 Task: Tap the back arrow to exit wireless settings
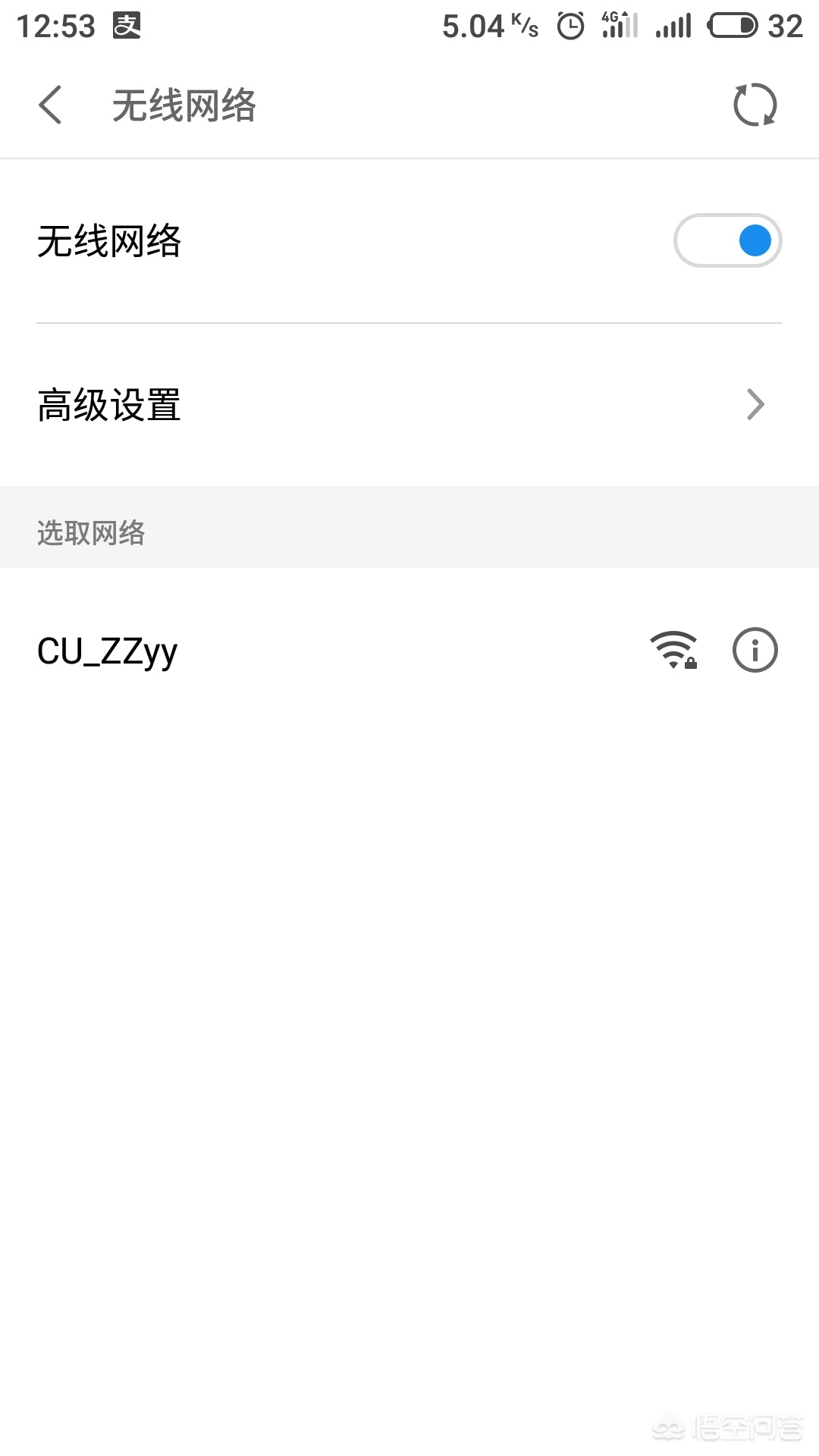(50, 105)
